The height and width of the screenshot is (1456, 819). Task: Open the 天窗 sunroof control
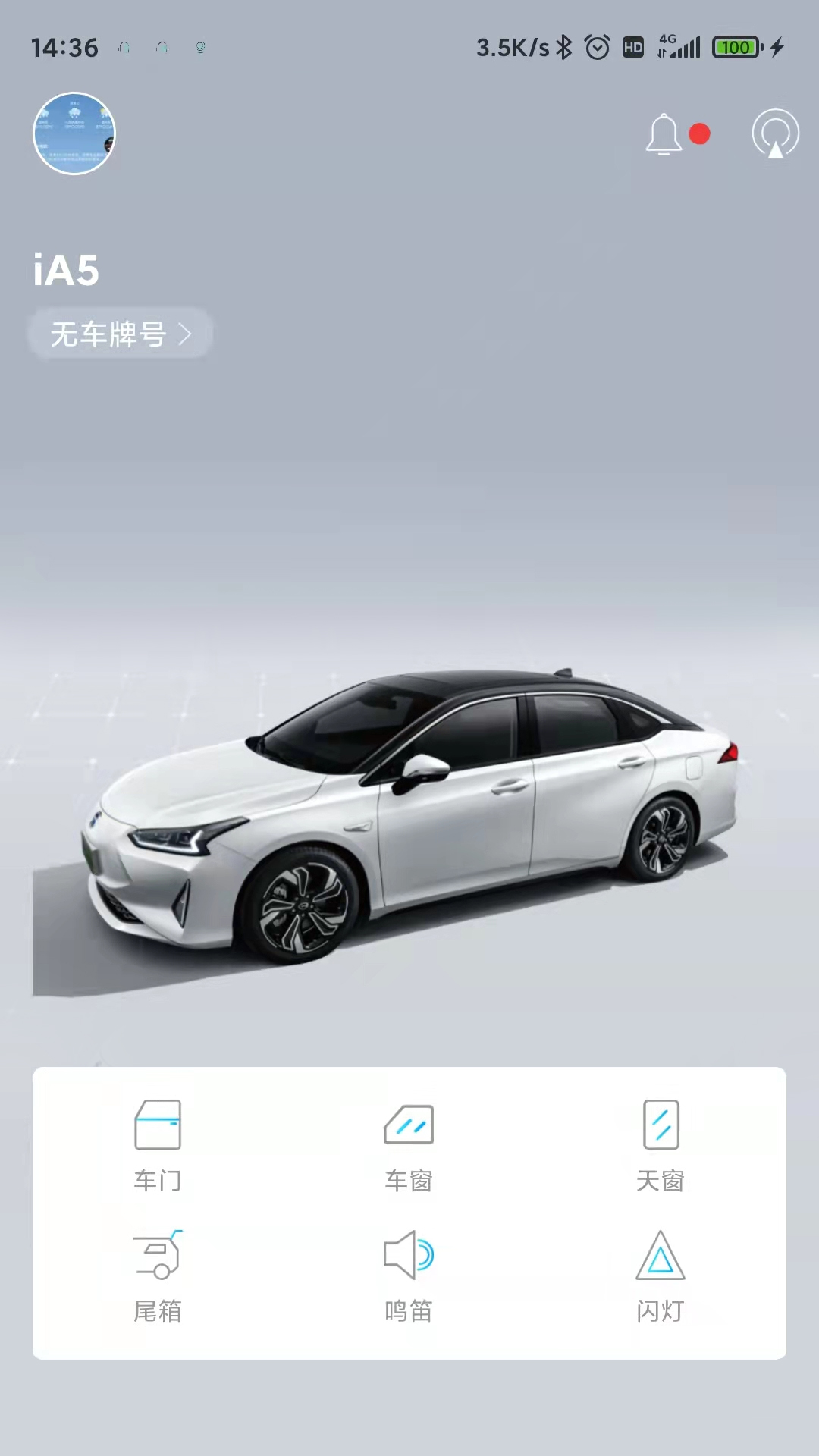(660, 1145)
